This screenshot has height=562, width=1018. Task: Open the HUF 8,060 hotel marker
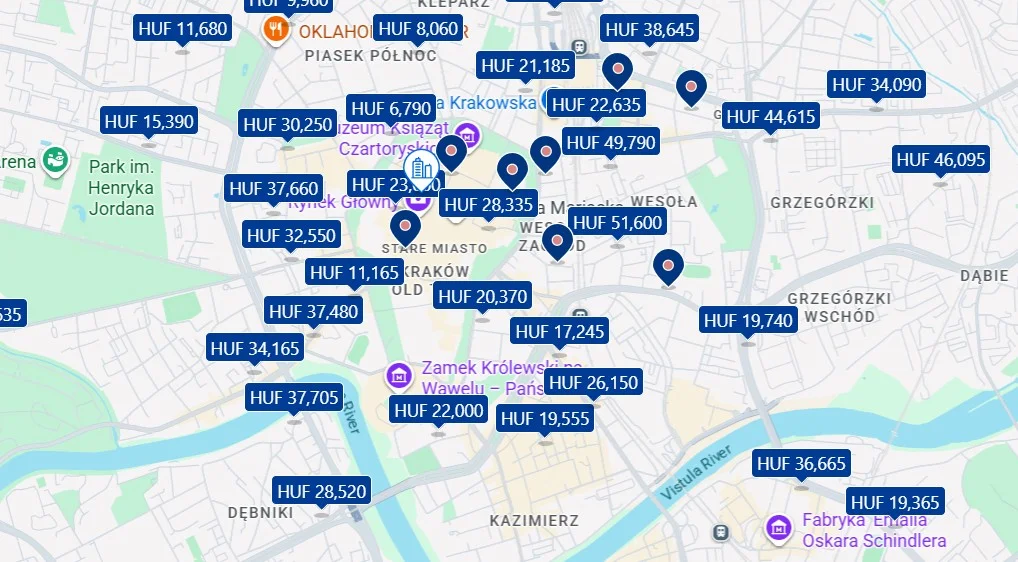pyautogui.click(x=420, y=30)
